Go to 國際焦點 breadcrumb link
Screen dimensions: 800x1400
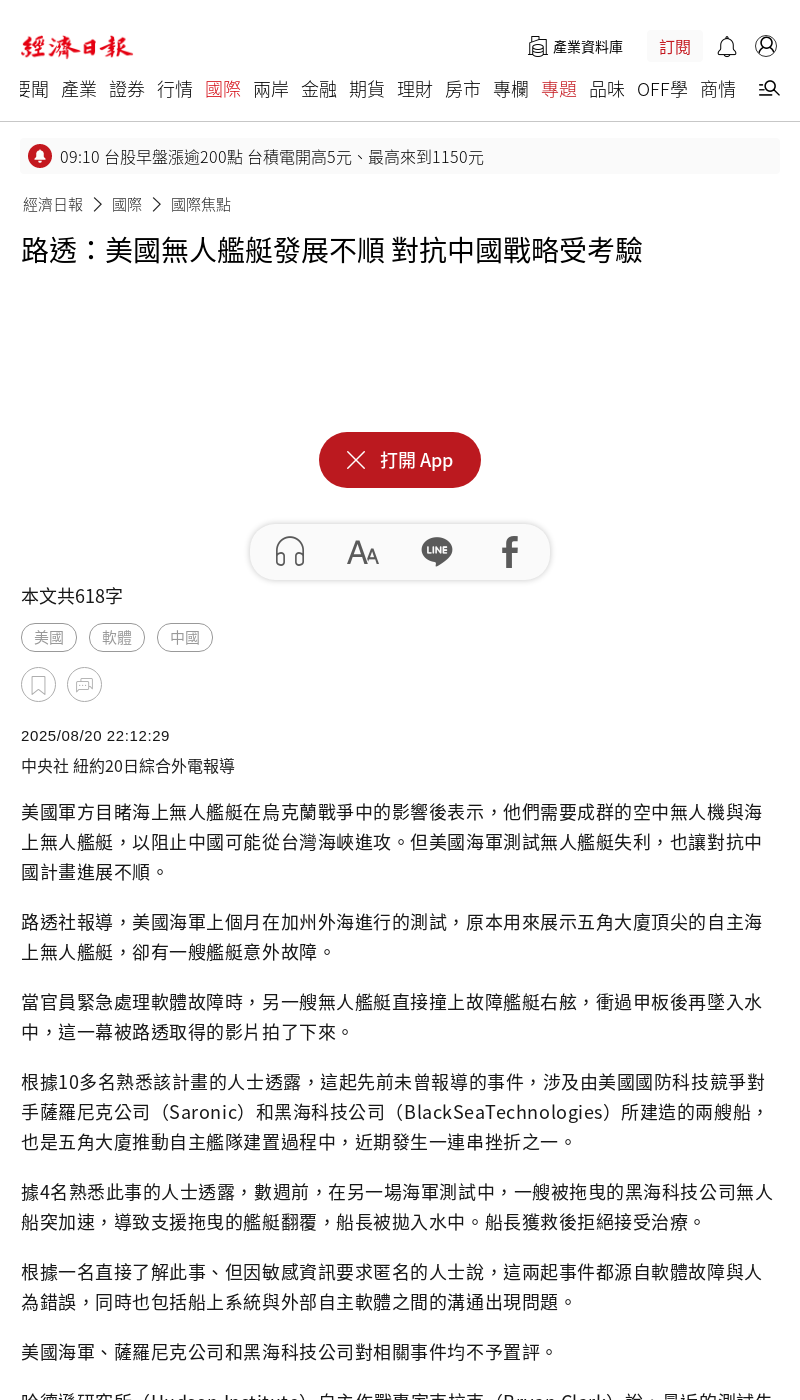[201, 204]
